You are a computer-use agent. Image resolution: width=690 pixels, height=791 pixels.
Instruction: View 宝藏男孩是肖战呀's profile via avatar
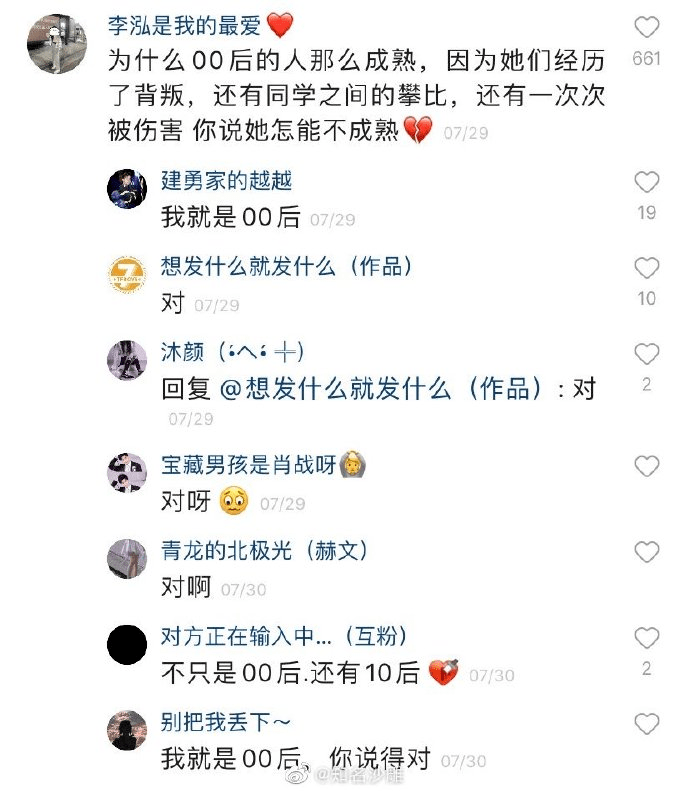[x=127, y=472]
